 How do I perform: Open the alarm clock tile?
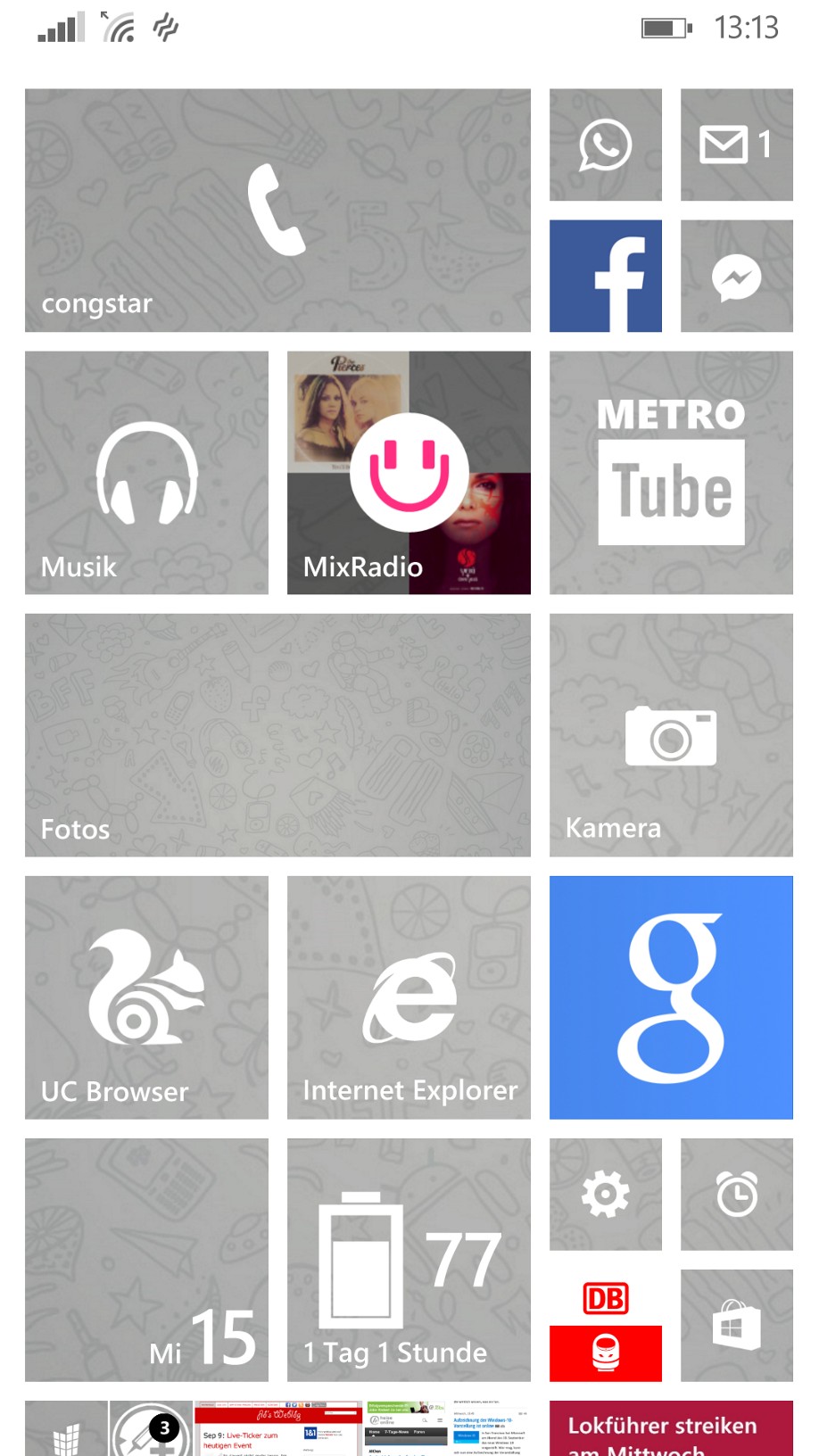click(737, 1194)
